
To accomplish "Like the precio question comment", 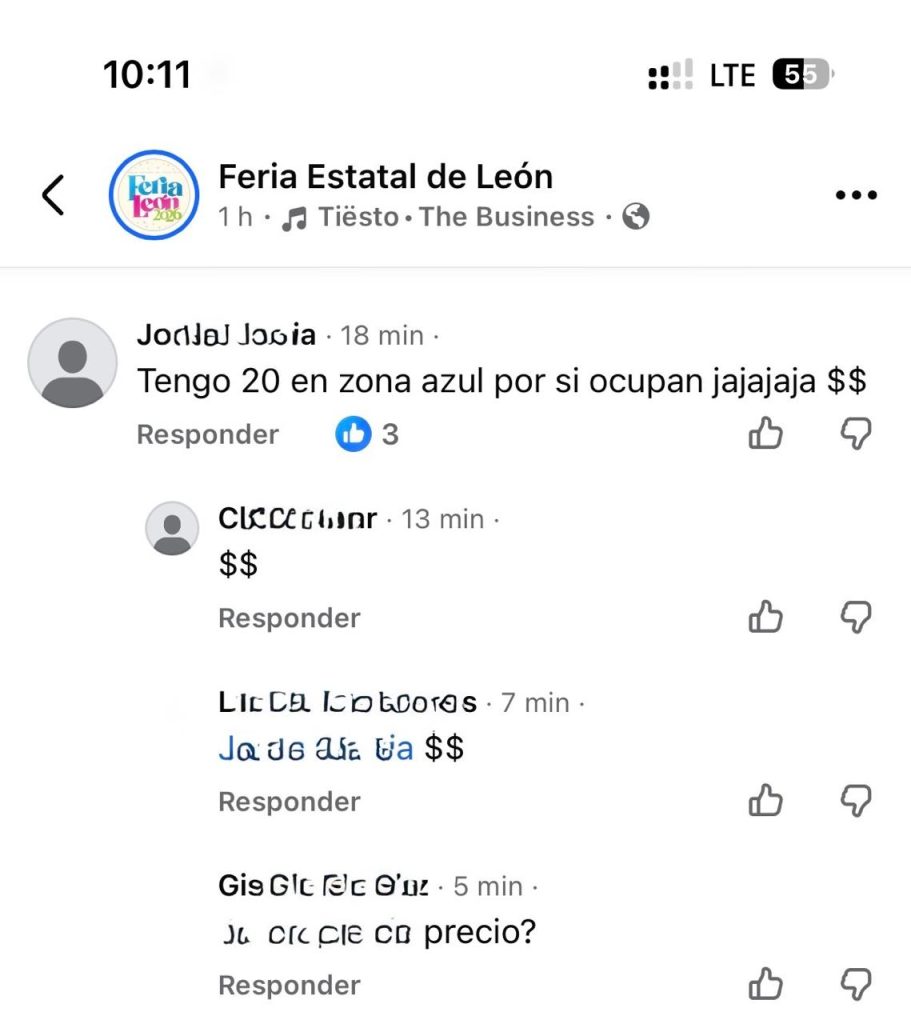I will pyautogui.click(x=766, y=984).
